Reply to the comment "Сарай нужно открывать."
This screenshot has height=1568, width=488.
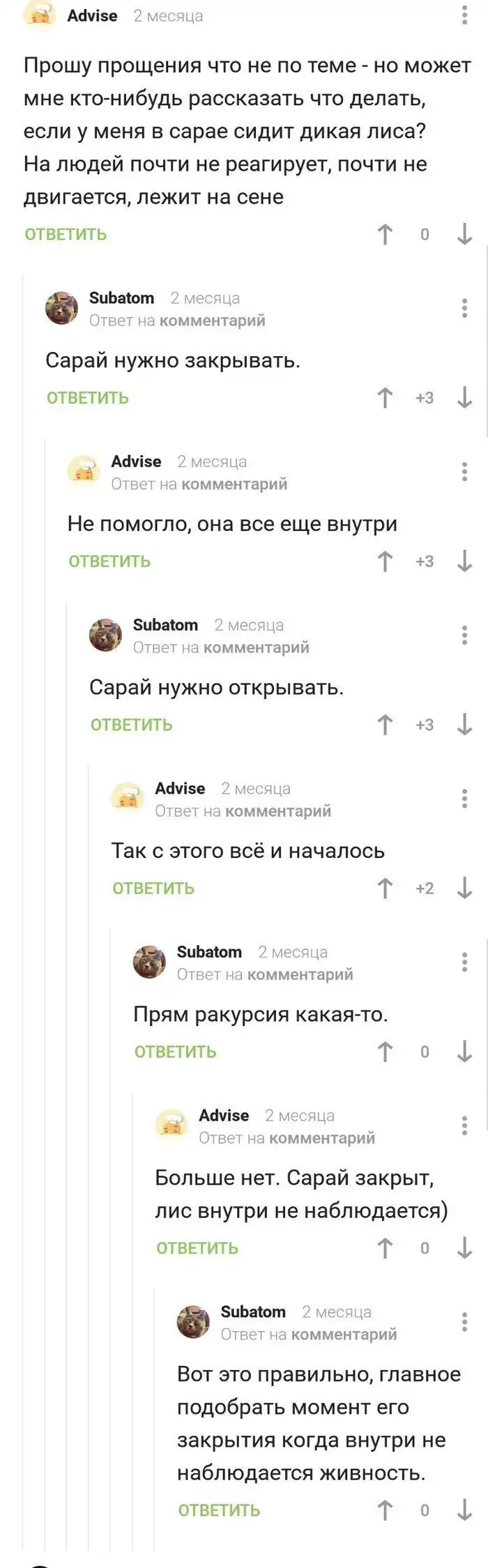(x=131, y=725)
